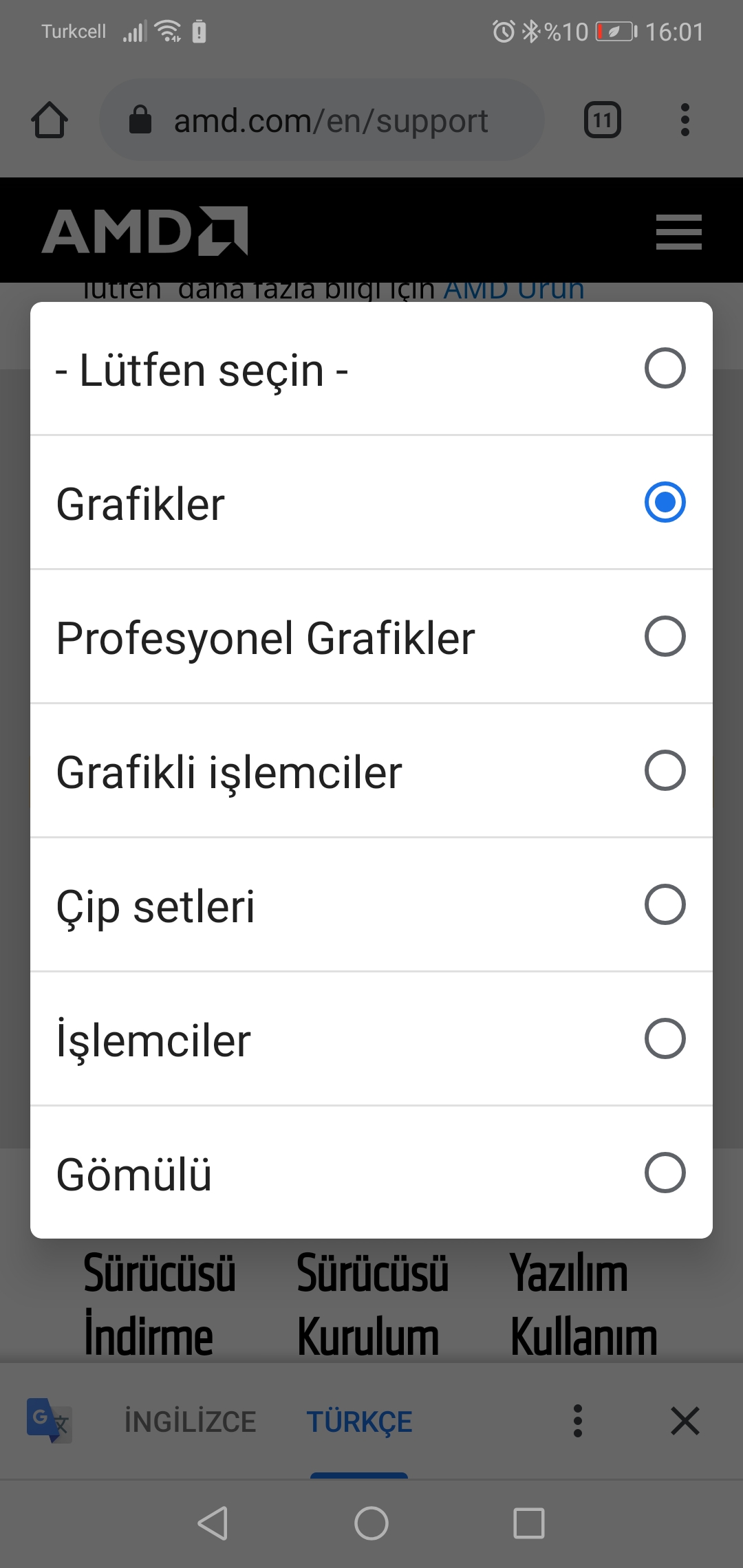Go to the Android home screen
This screenshot has width=743, height=1568.
coord(371,1523)
